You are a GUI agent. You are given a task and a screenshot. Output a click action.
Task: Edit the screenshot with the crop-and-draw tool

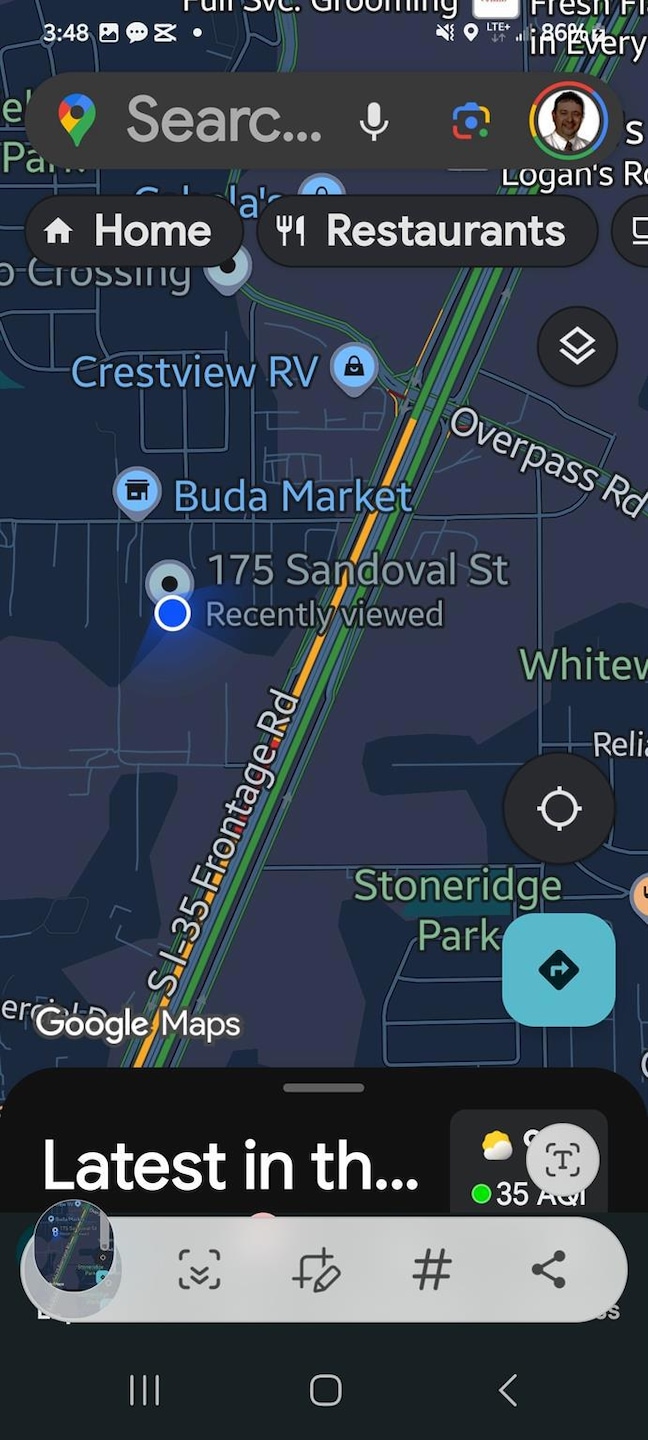316,1270
